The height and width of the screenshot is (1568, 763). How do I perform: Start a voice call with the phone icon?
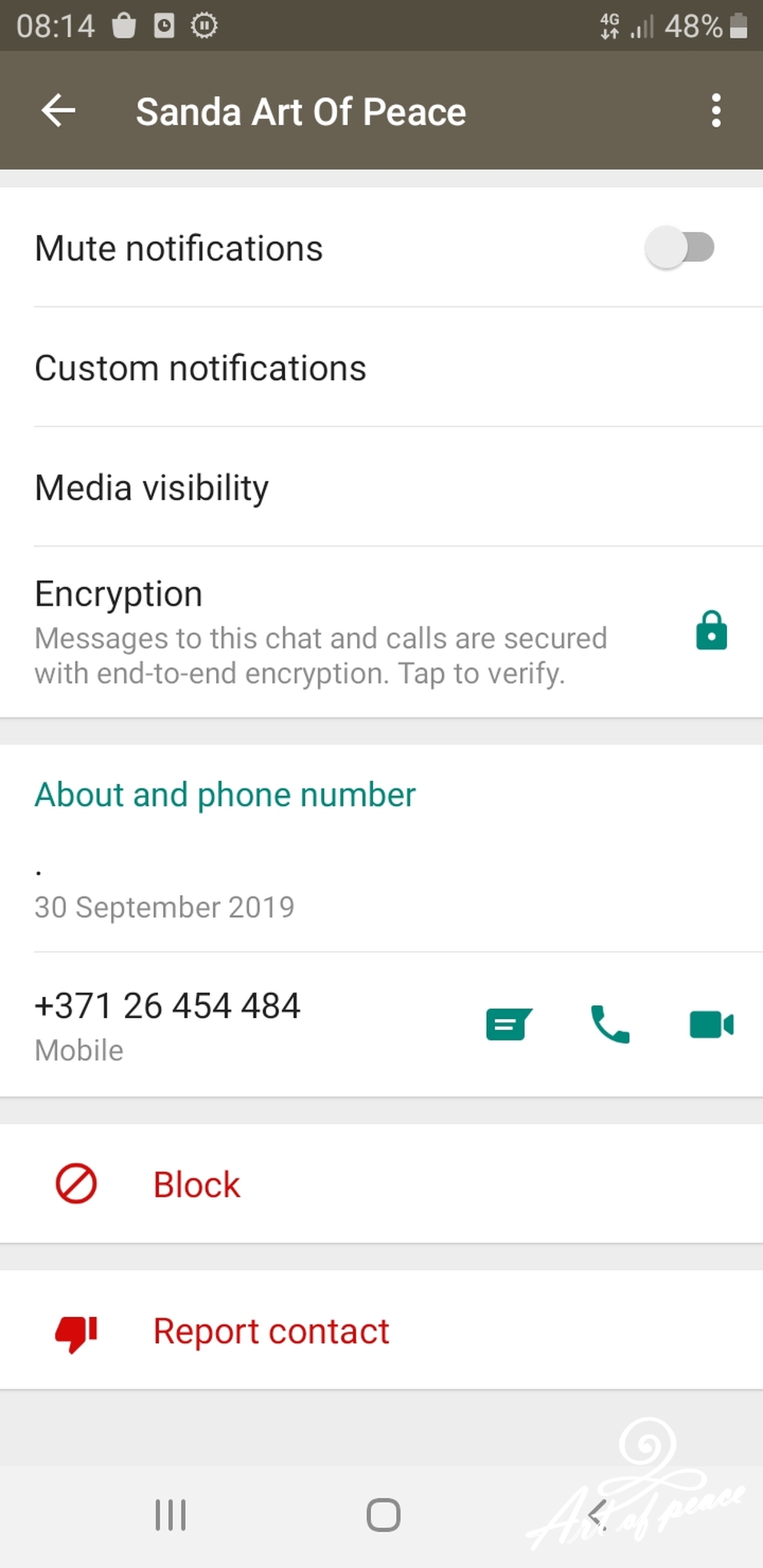coord(610,1024)
